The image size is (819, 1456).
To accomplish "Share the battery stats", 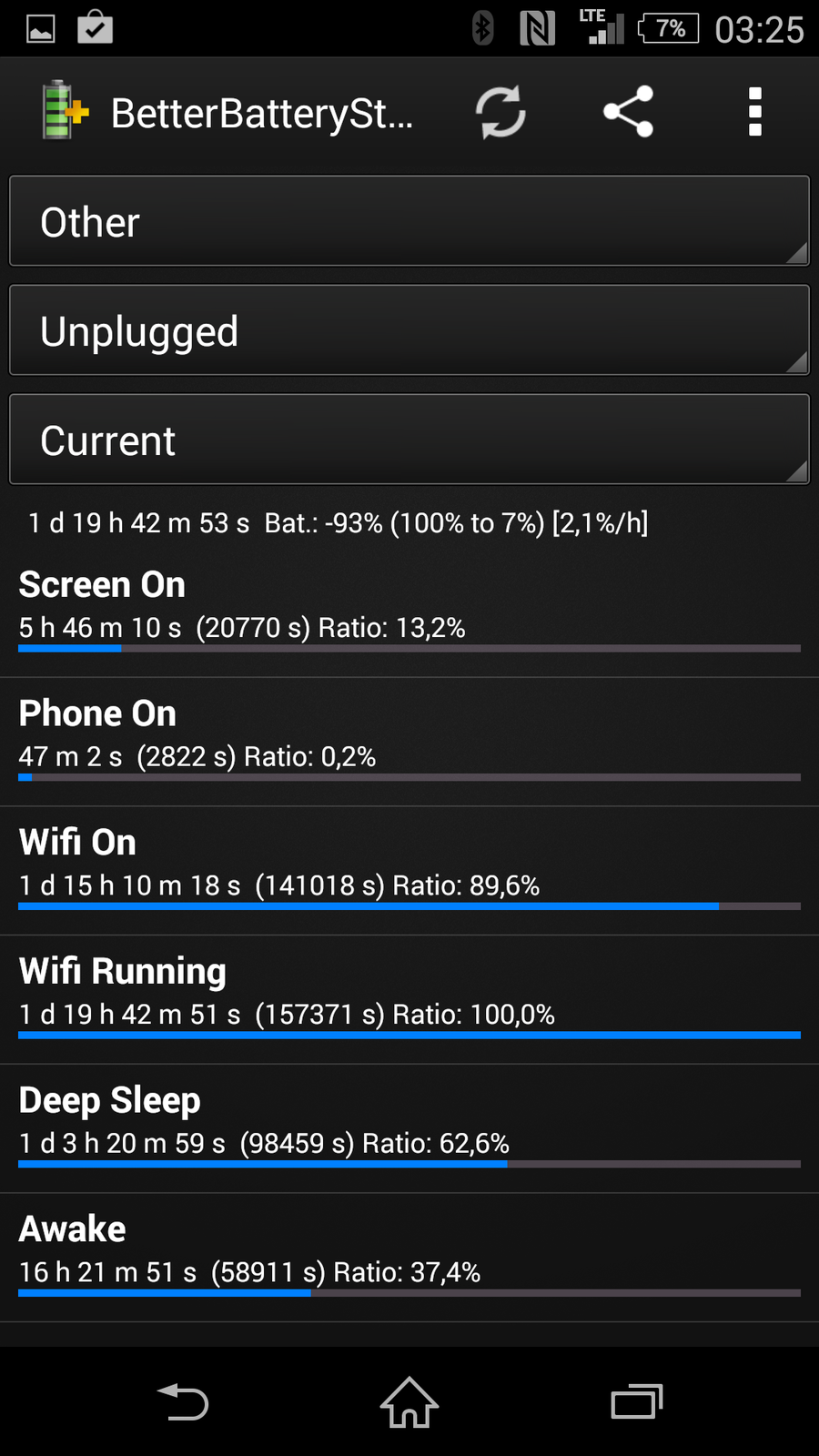I will [x=628, y=113].
